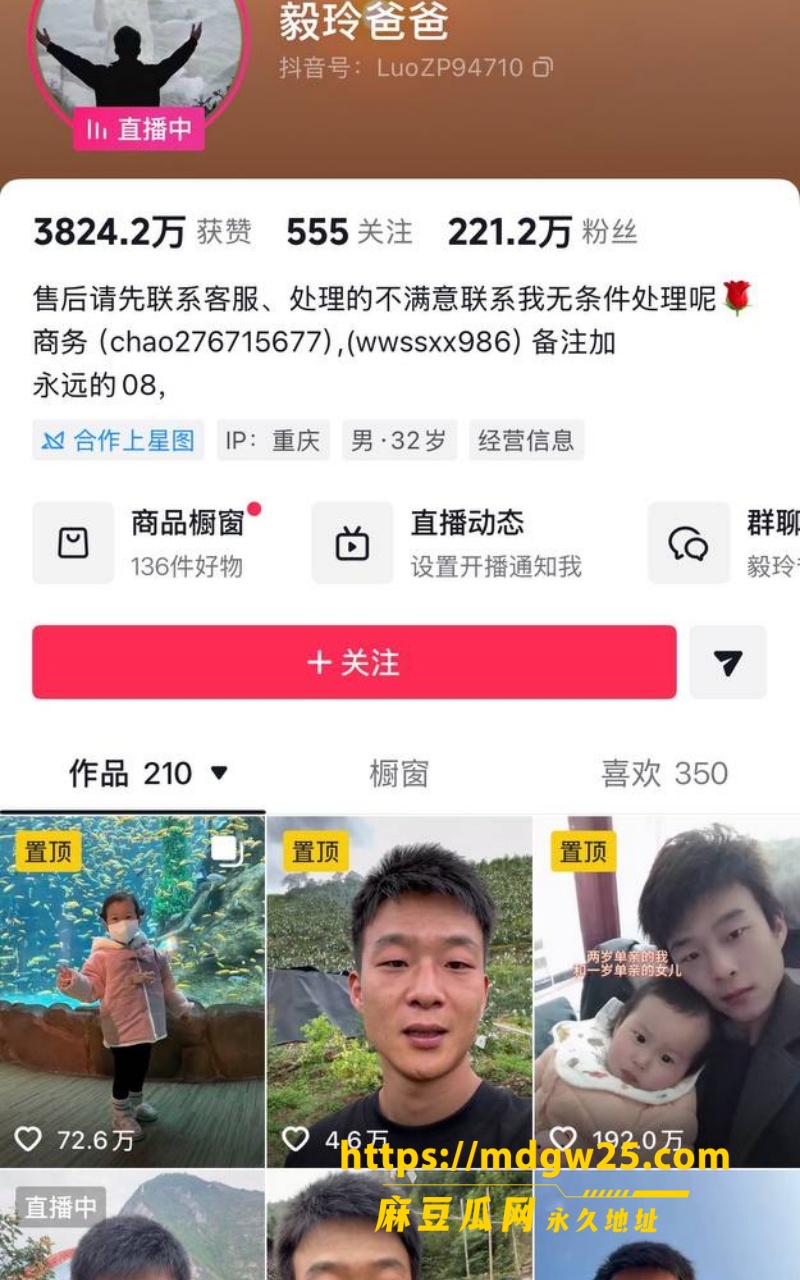Open the 群聊 group chat entry
The image size is (800, 1280).
(x=724, y=543)
